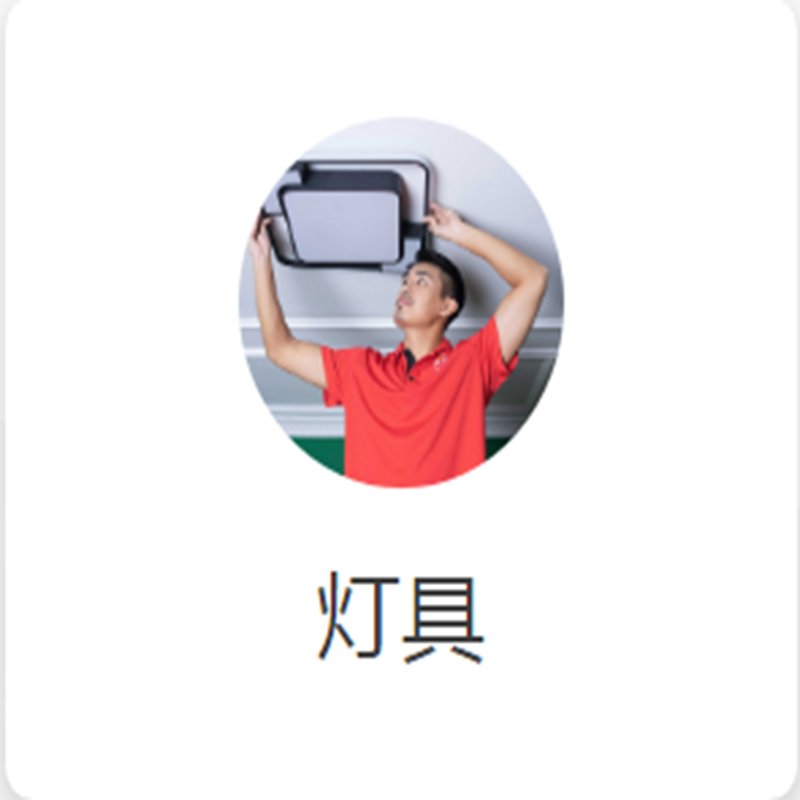The image size is (800, 800).
Task: Open the 灯具 category tile
Action: pyautogui.click(x=400, y=400)
